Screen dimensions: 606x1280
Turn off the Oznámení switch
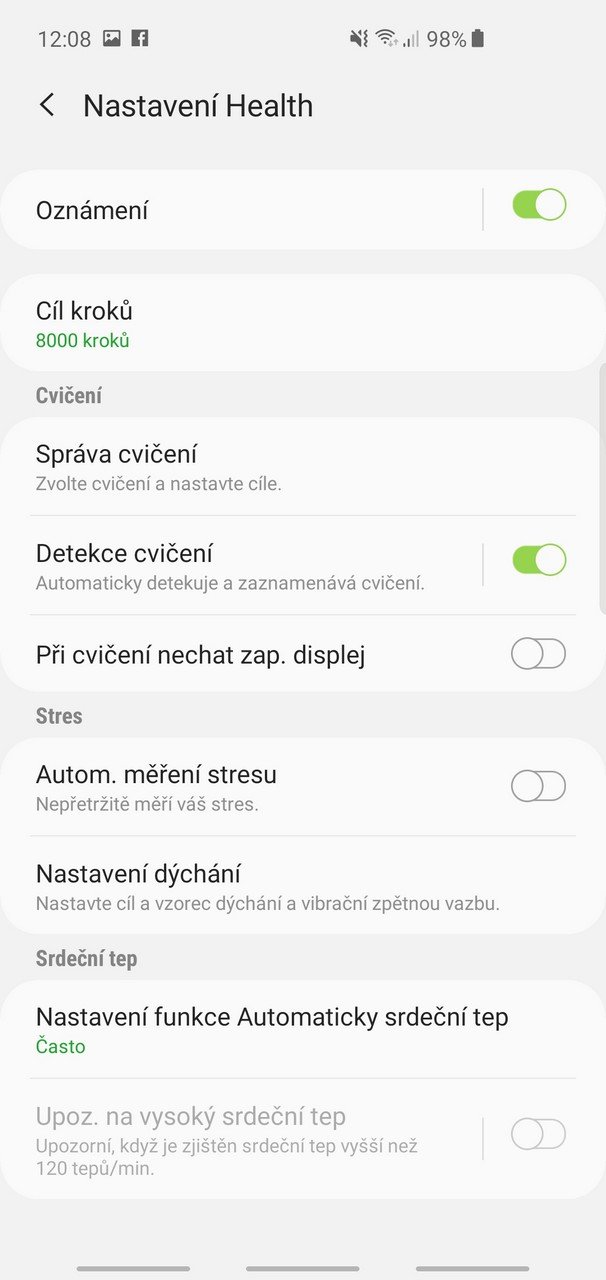coord(539,205)
